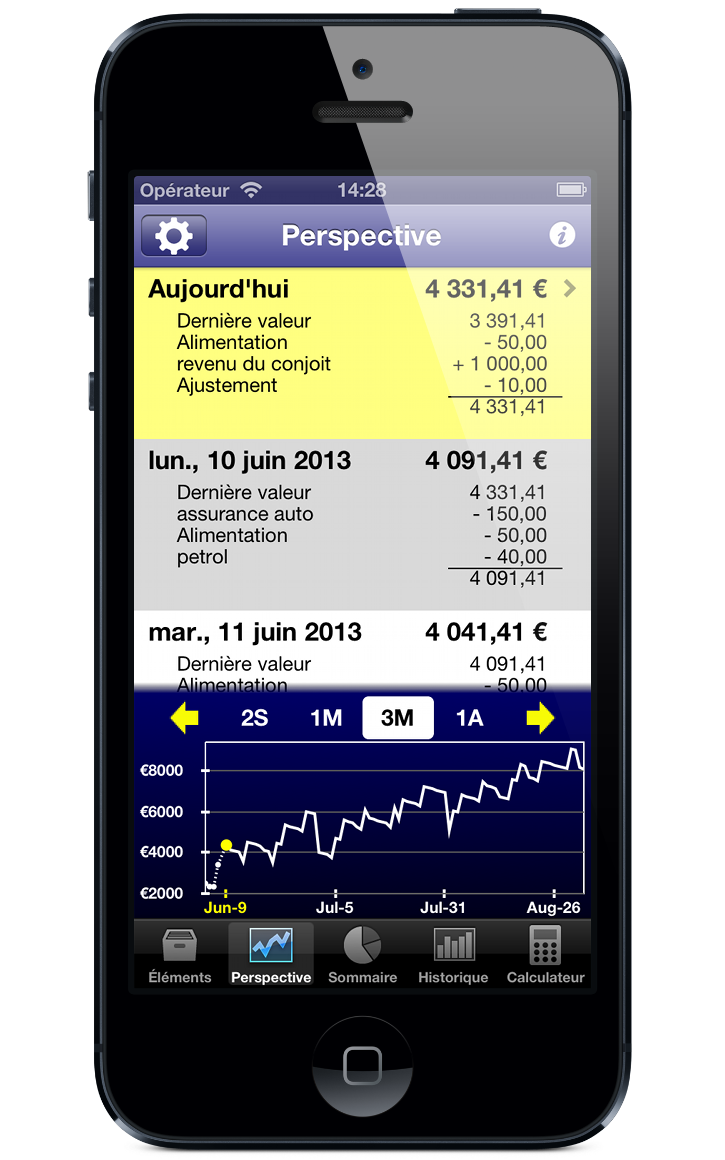Go to next period with right arrow
Screen dimensions: 725x1160
click(540, 718)
